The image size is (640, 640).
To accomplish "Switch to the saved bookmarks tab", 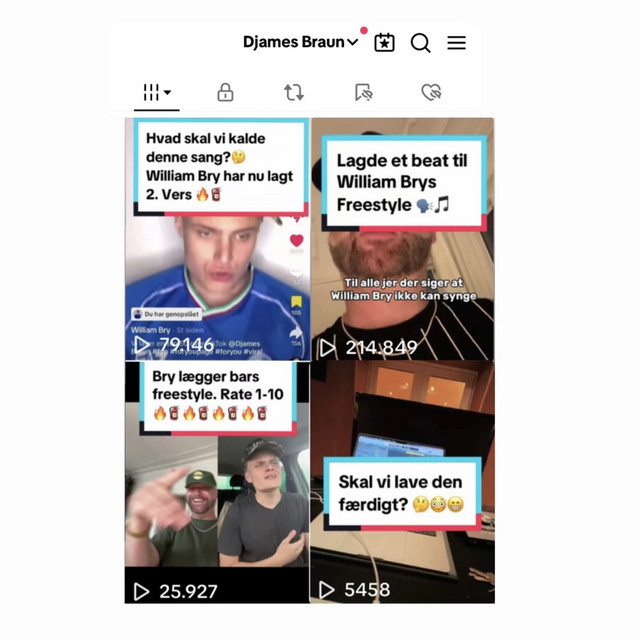I will click(x=363, y=93).
